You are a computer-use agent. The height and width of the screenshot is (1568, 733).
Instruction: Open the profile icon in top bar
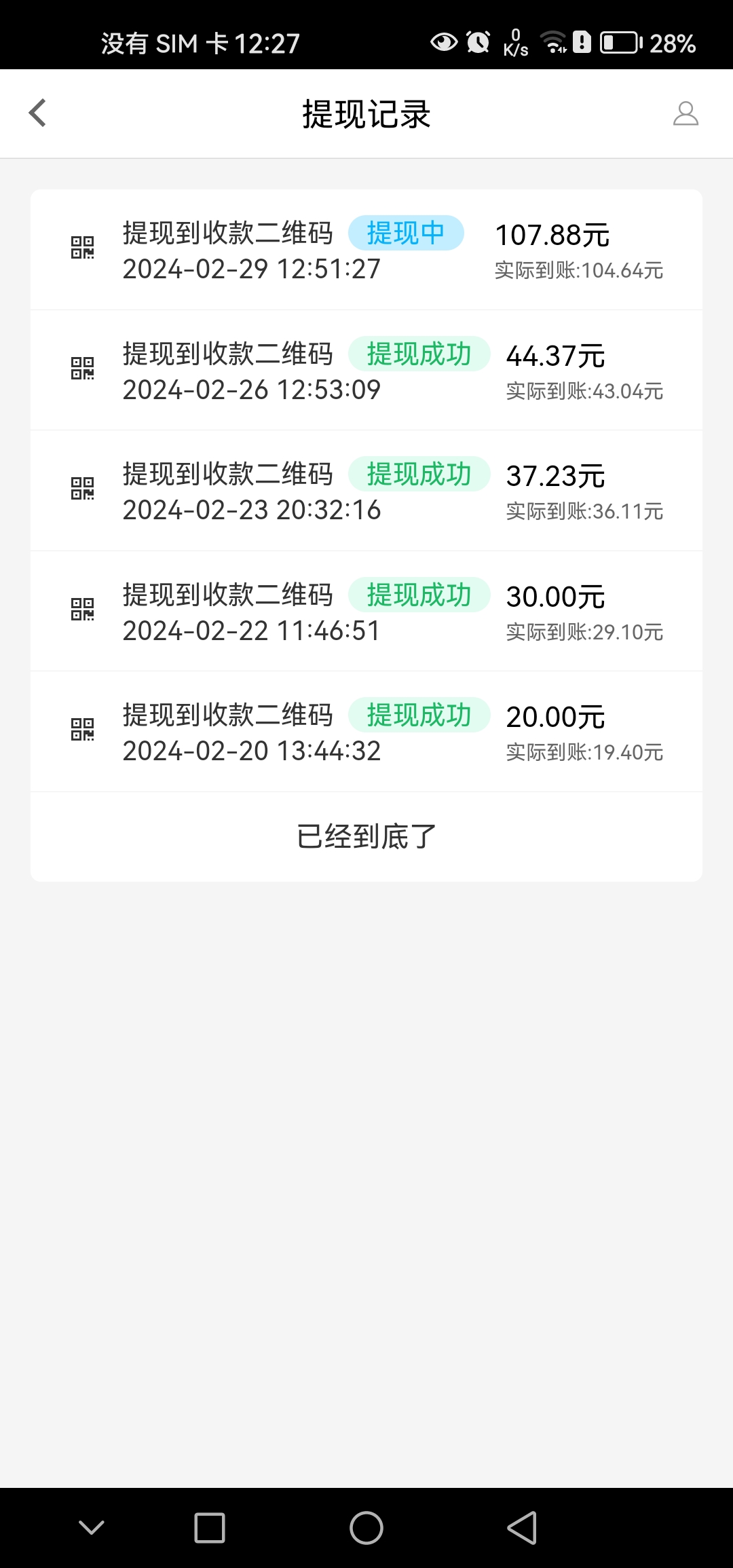685,113
